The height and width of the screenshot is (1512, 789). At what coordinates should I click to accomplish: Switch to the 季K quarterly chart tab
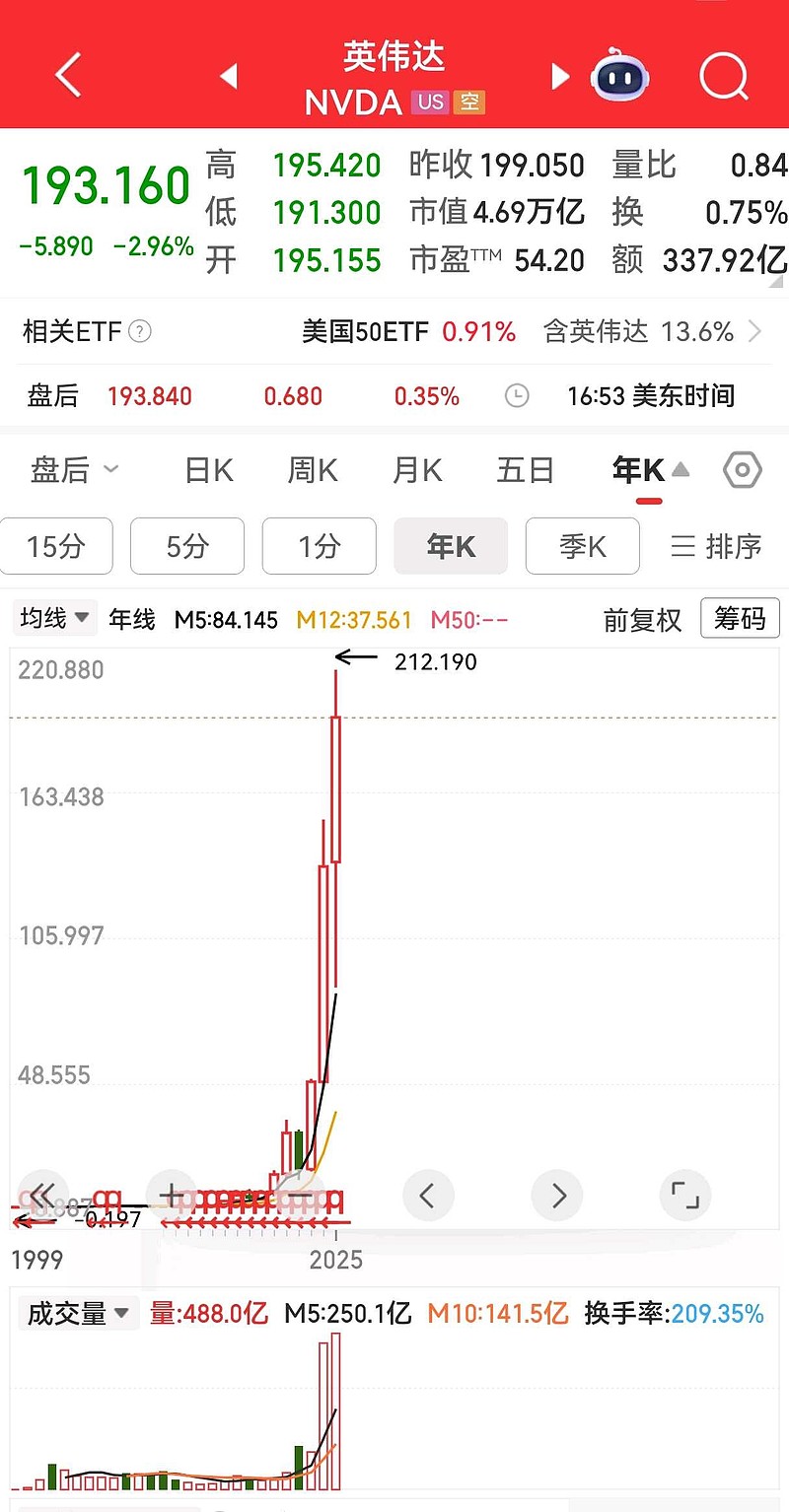point(582,546)
